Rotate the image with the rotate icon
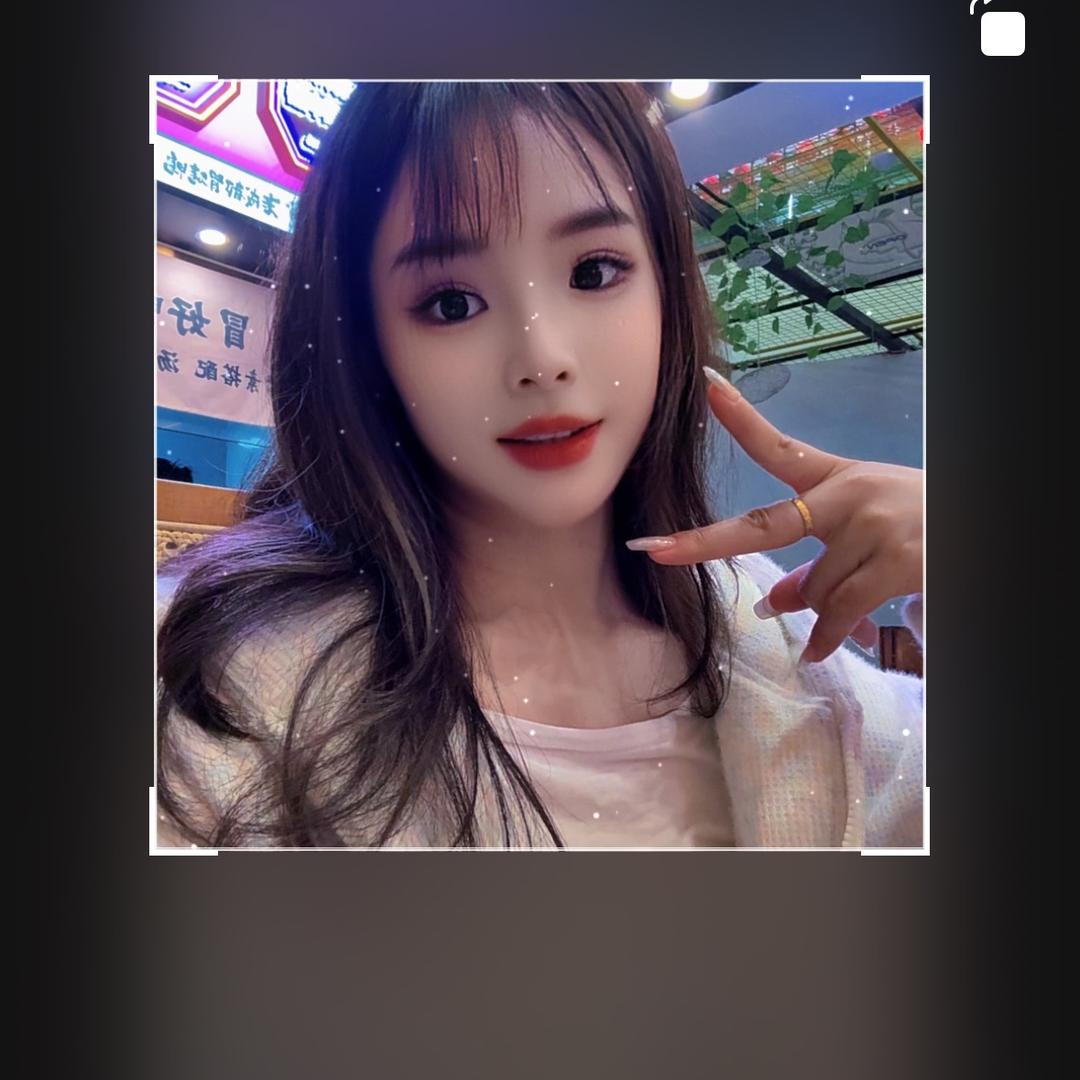Screen dimensions: 1080x1080 coord(1000,30)
